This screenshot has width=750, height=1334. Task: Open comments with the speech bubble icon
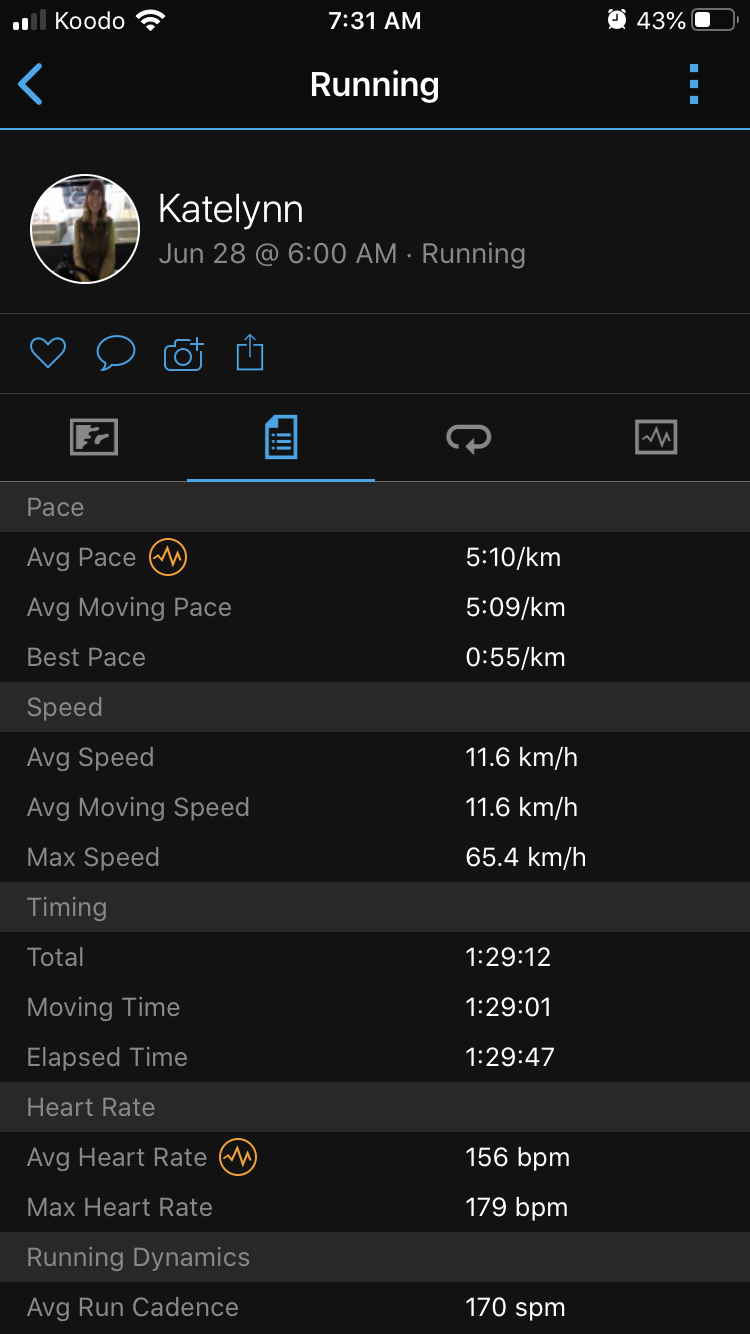click(116, 353)
